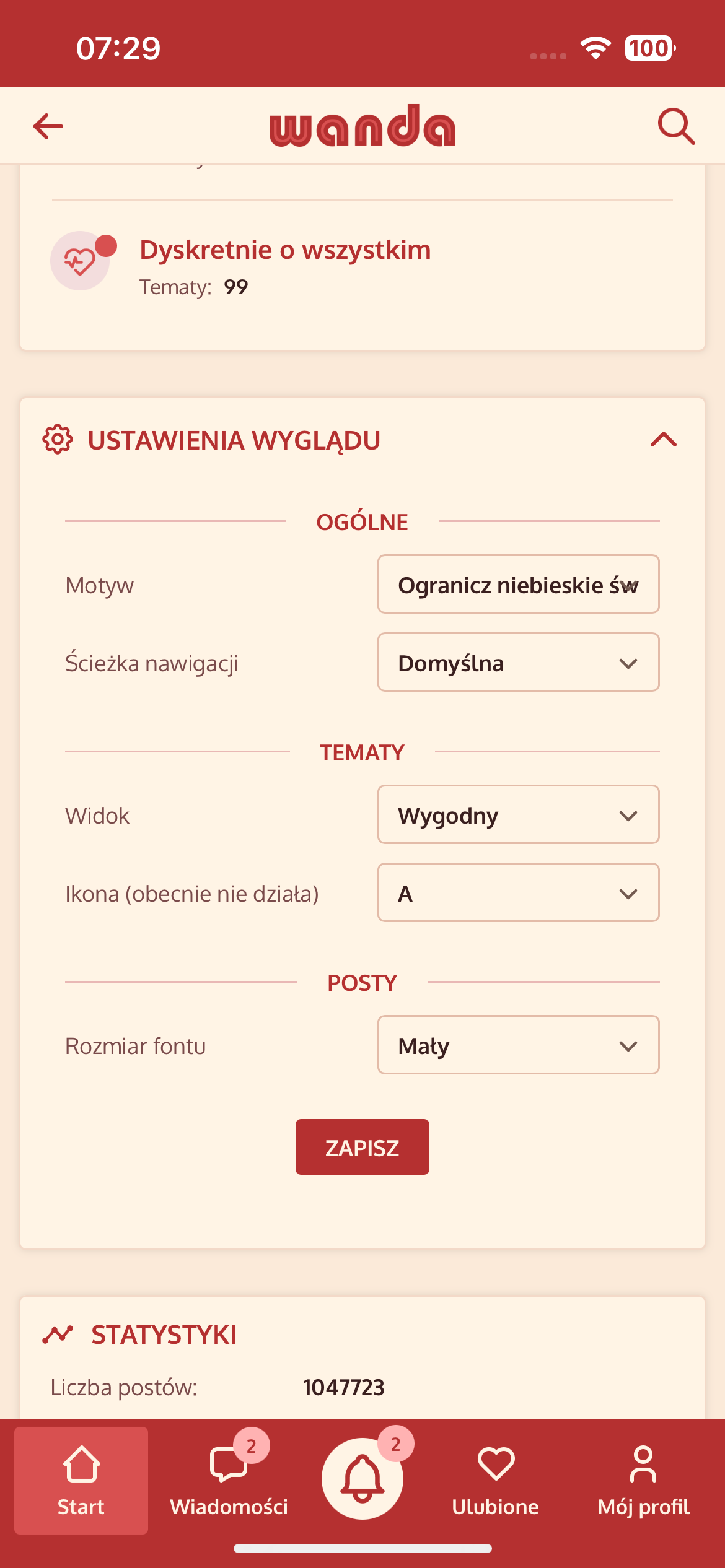This screenshot has height=1568, width=725.
Task: Open the Motyw dropdown
Action: [x=518, y=585]
